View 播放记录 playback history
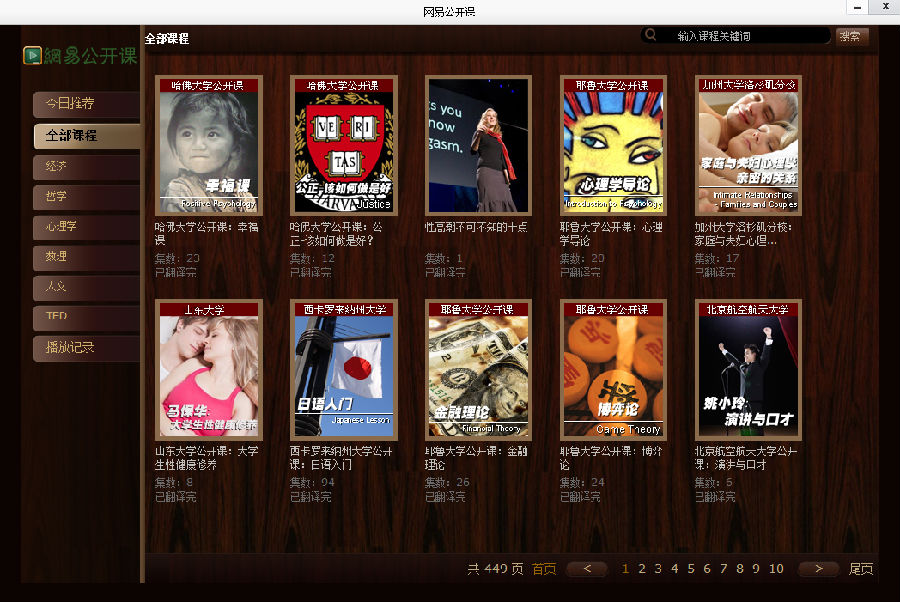Viewport: 900px width, 602px height. click(x=85, y=348)
